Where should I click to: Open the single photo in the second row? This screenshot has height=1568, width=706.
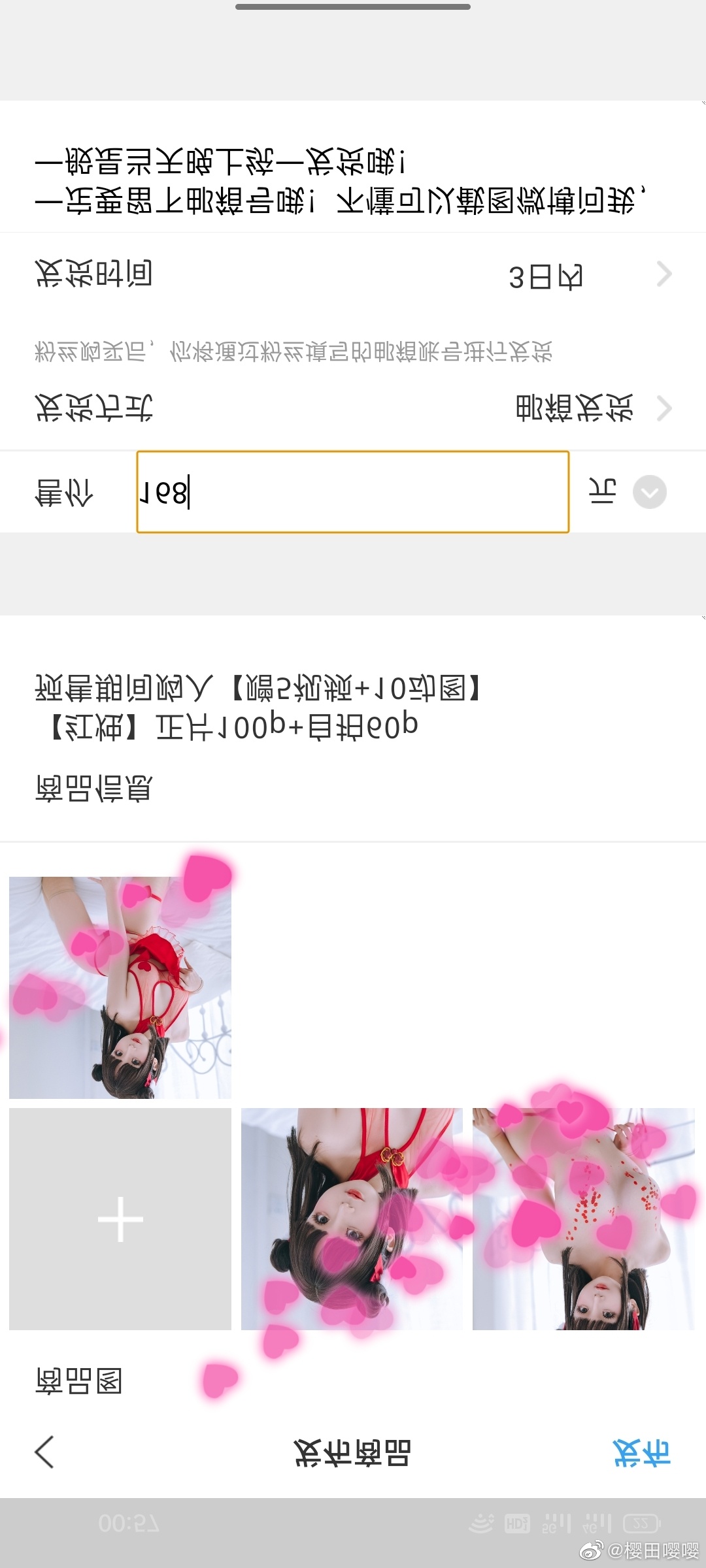pyautogui.click(x=120, y=987)
